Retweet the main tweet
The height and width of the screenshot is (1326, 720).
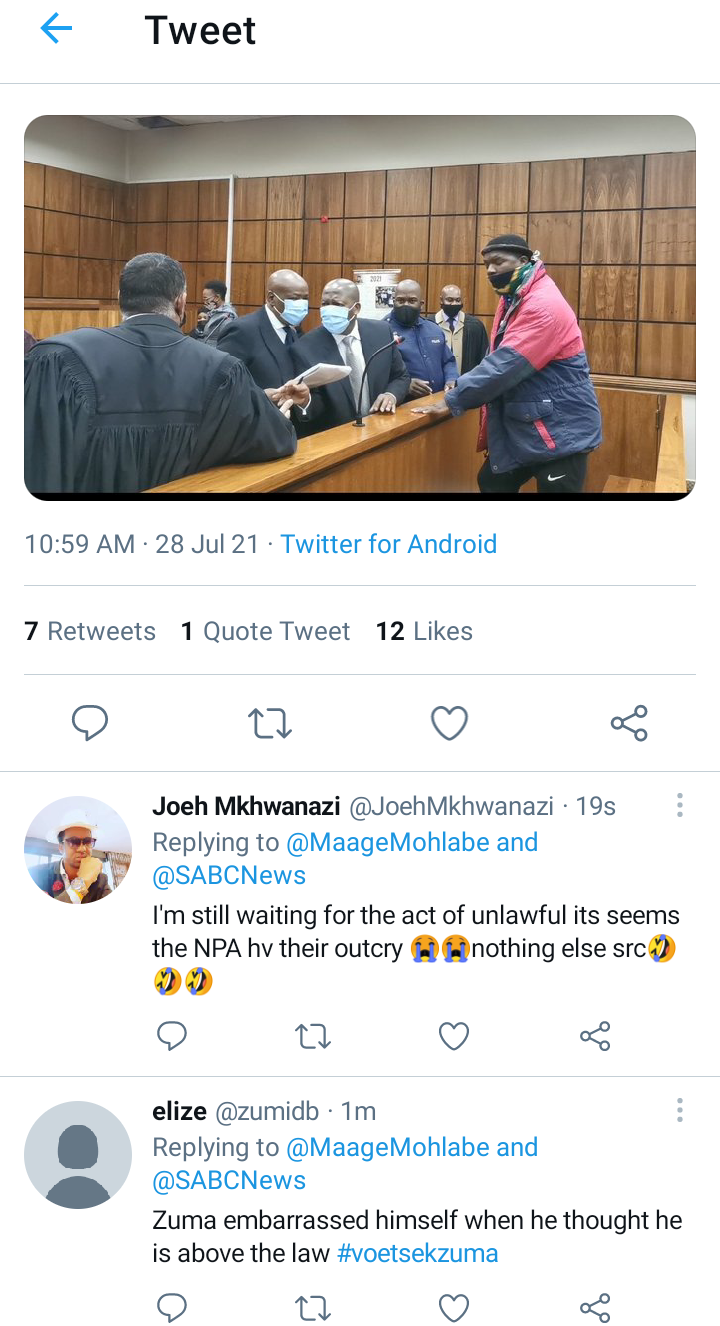coord(269,723)
